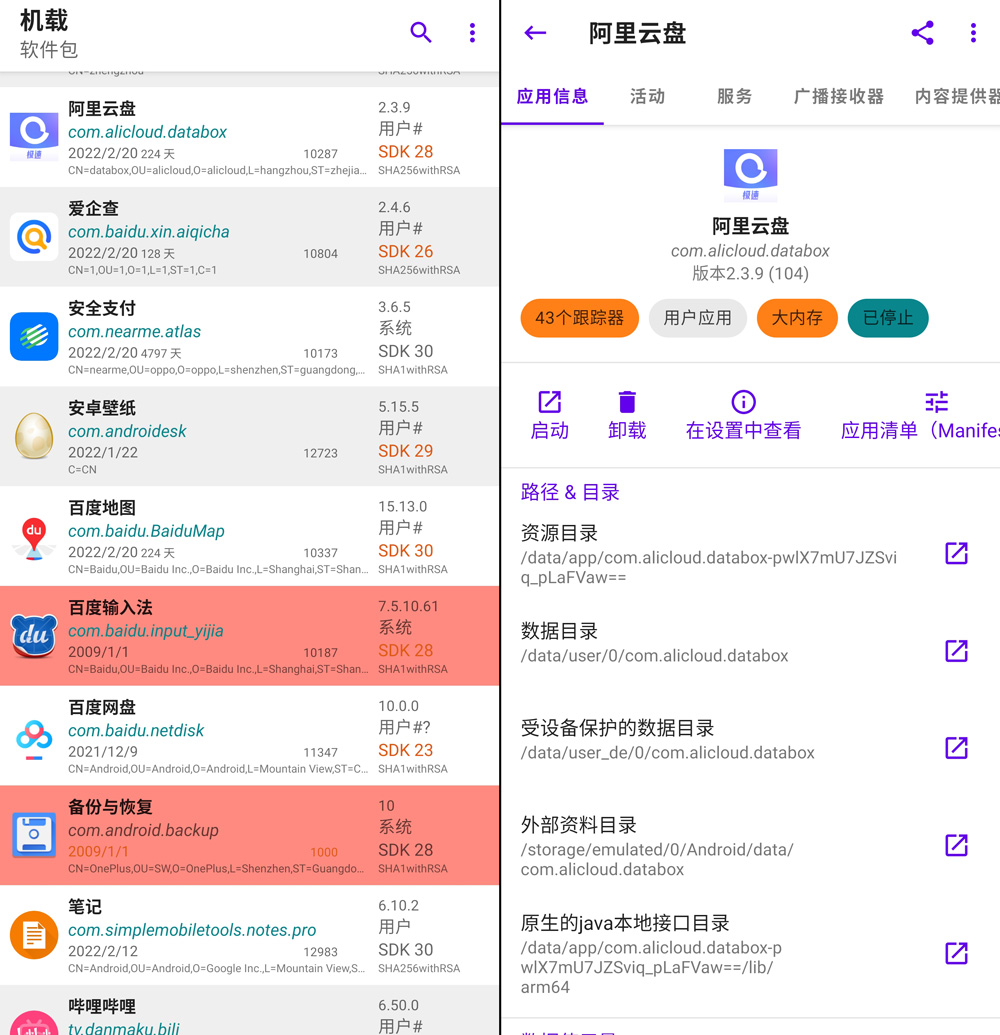Go back from 阿里云盘 details
This screenshot has height=1035, width=1000.
(x=535, y=33)
